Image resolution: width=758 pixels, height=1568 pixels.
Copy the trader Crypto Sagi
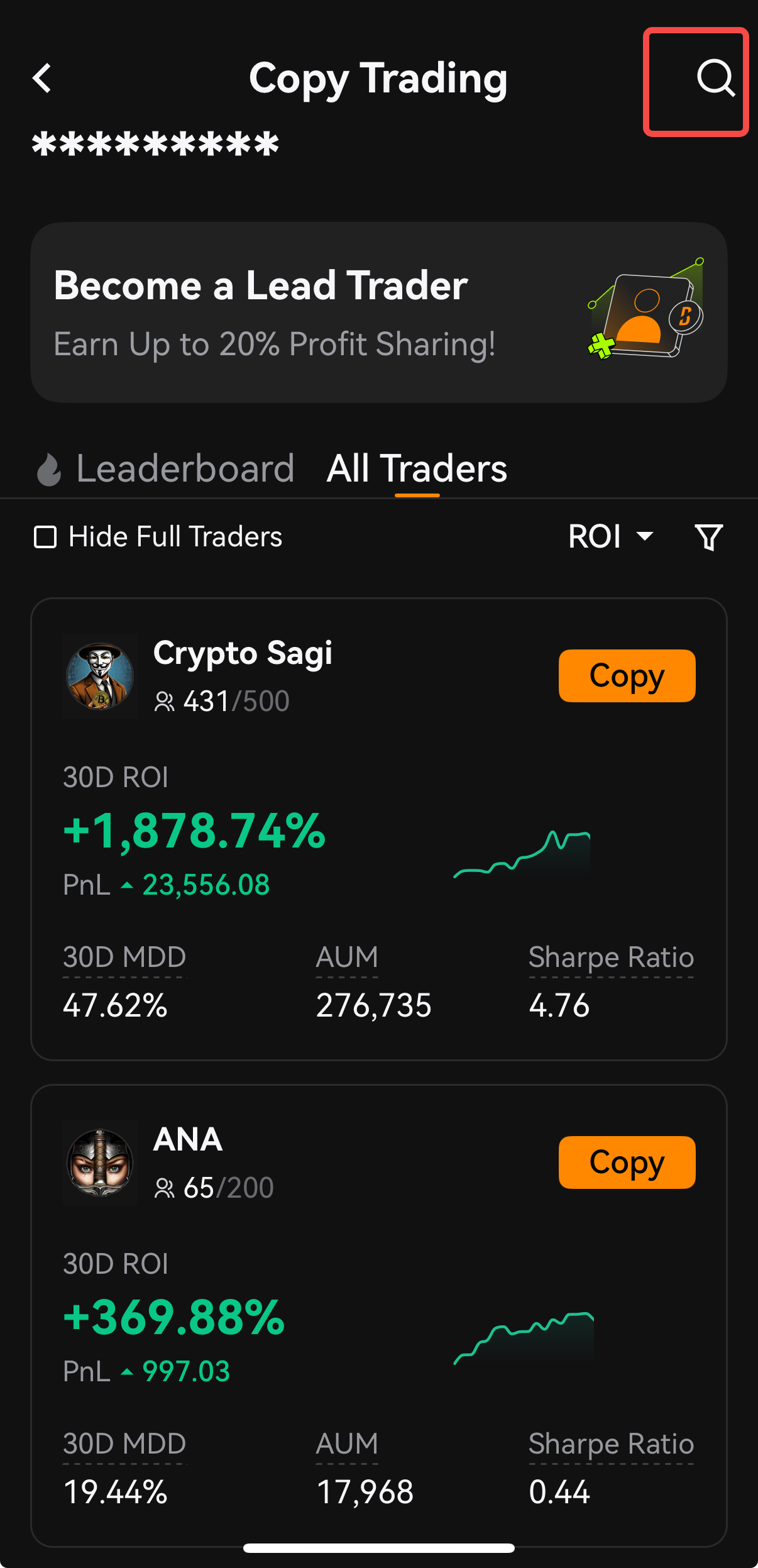(627, 676)
